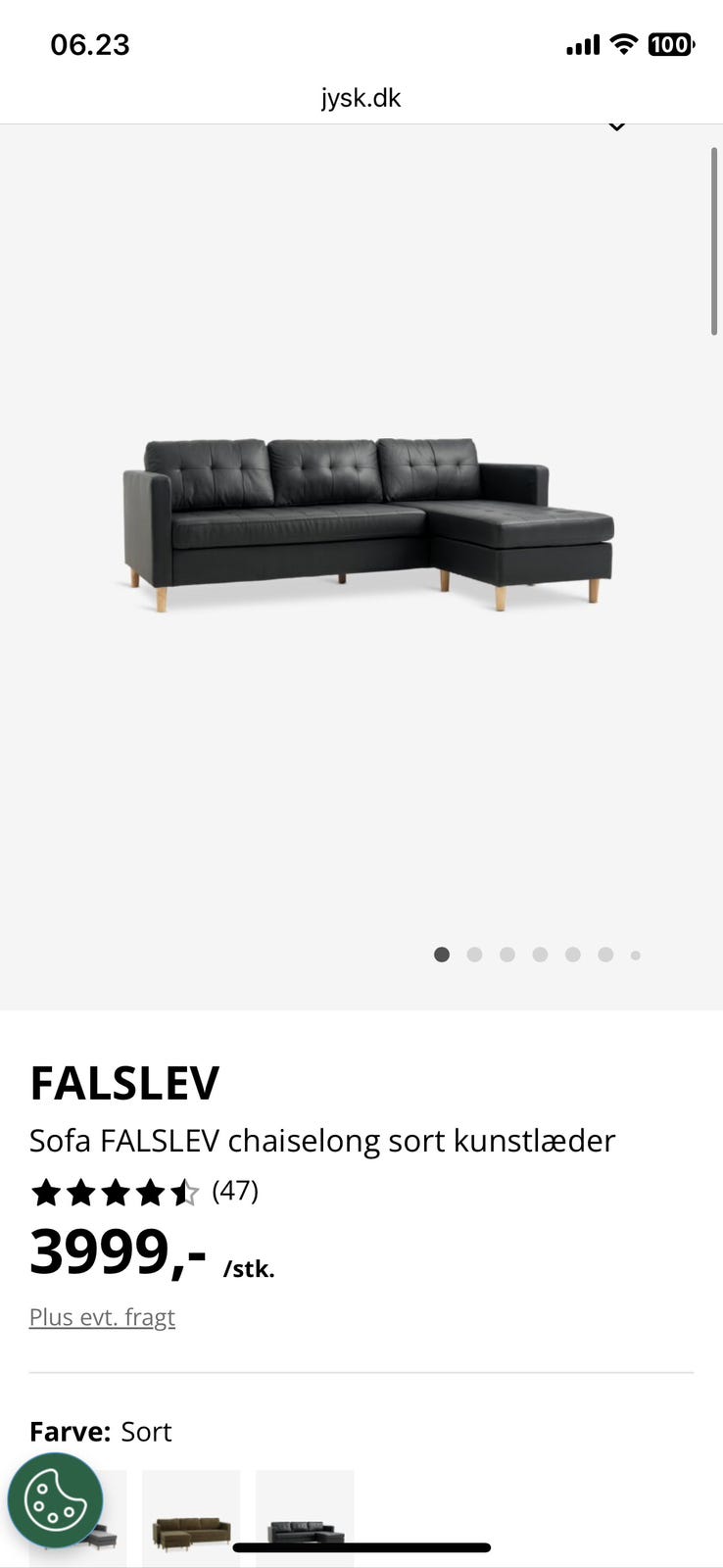Tap the fifth carousel dot
This screenshot has height=1568, width=723.
tap(572, 954)
